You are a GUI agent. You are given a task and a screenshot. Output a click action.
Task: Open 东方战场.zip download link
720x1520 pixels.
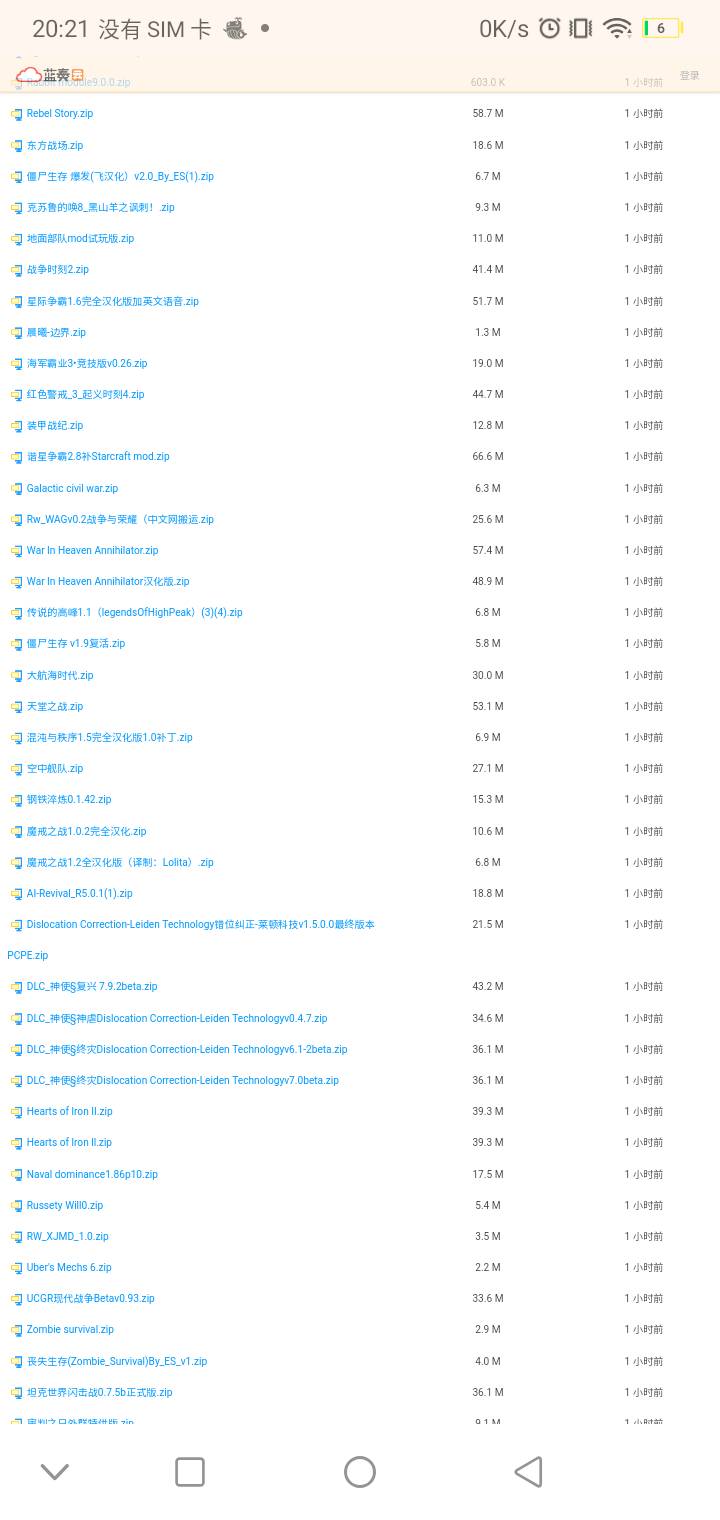[x=55, y=146]
